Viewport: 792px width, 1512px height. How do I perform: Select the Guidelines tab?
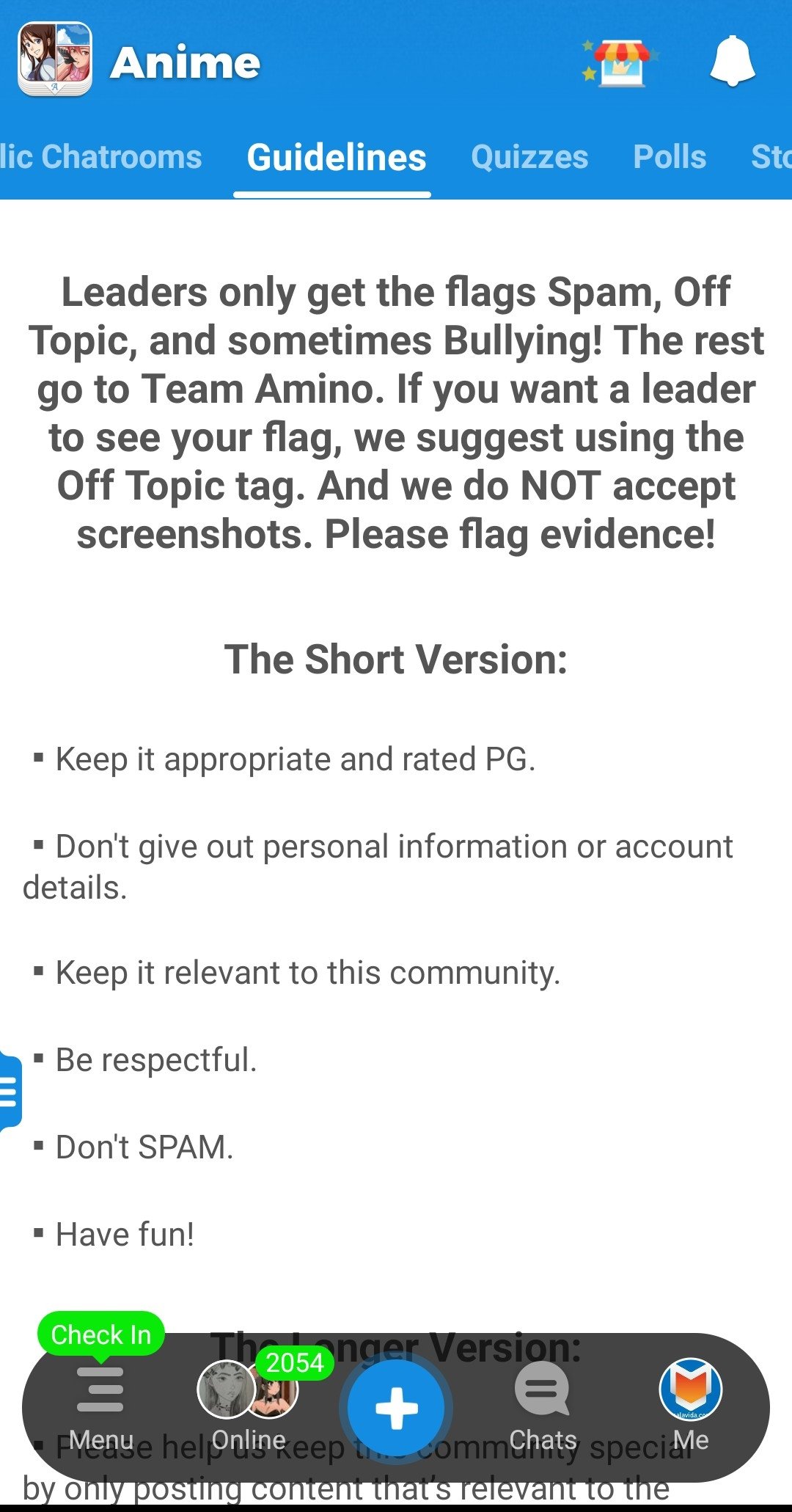coord(337,157)
